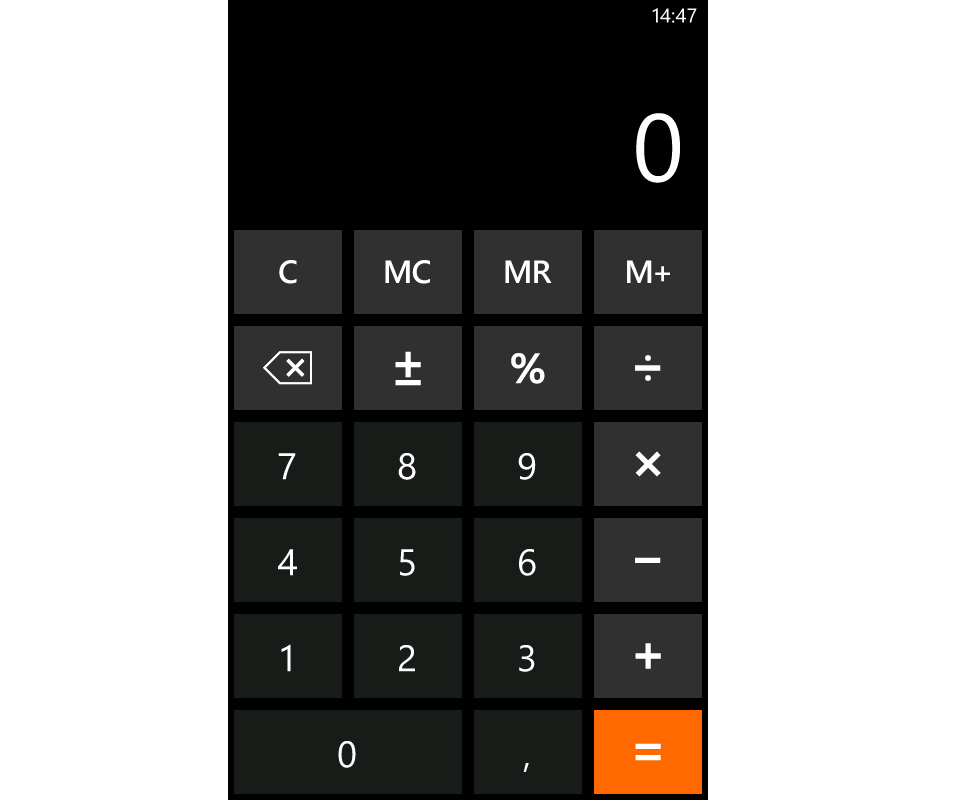Choose the plus operator
This screenshot has width=964, height=800.
(648, 656)
